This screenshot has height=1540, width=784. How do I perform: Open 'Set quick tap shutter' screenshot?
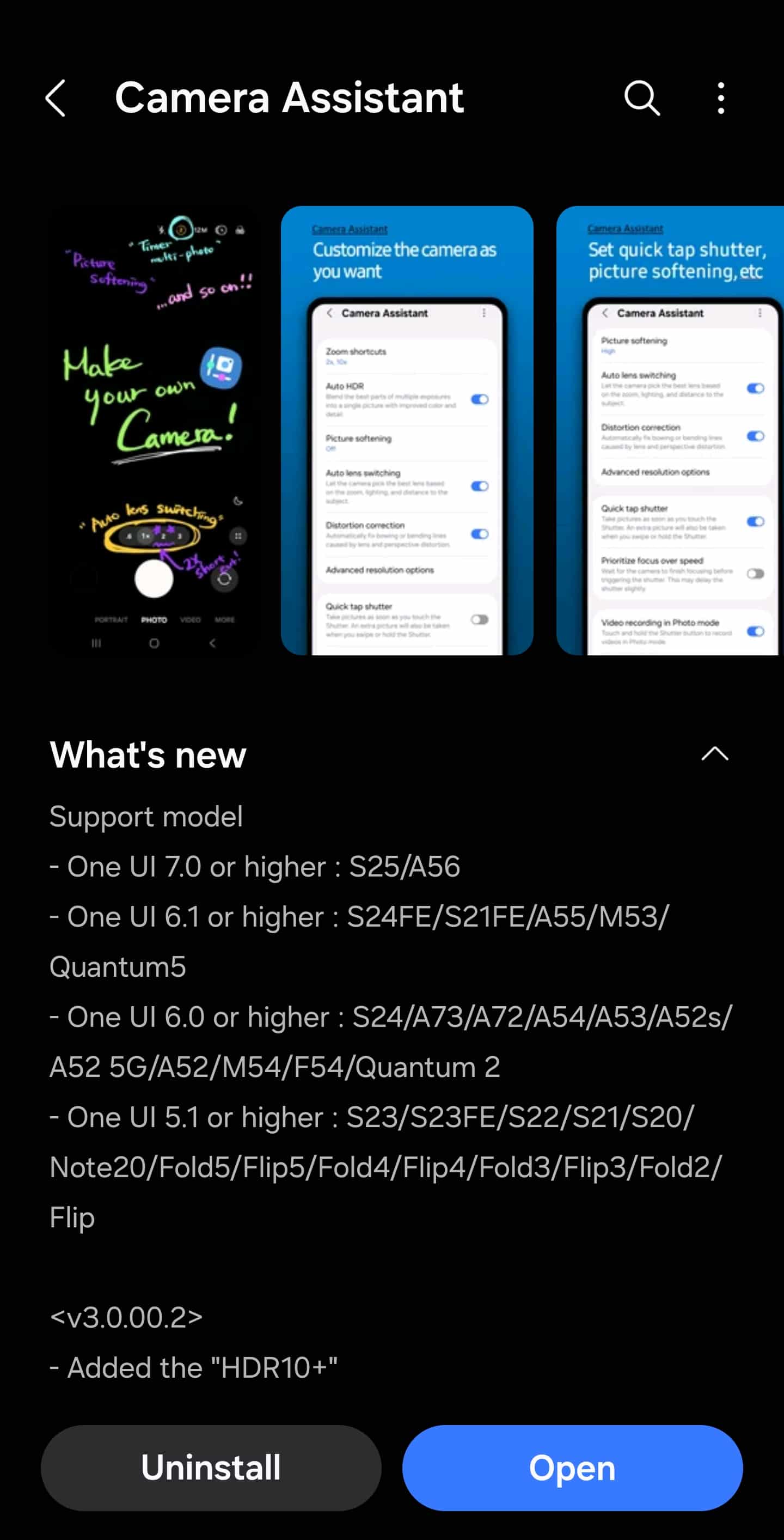[x=670, y=430]
